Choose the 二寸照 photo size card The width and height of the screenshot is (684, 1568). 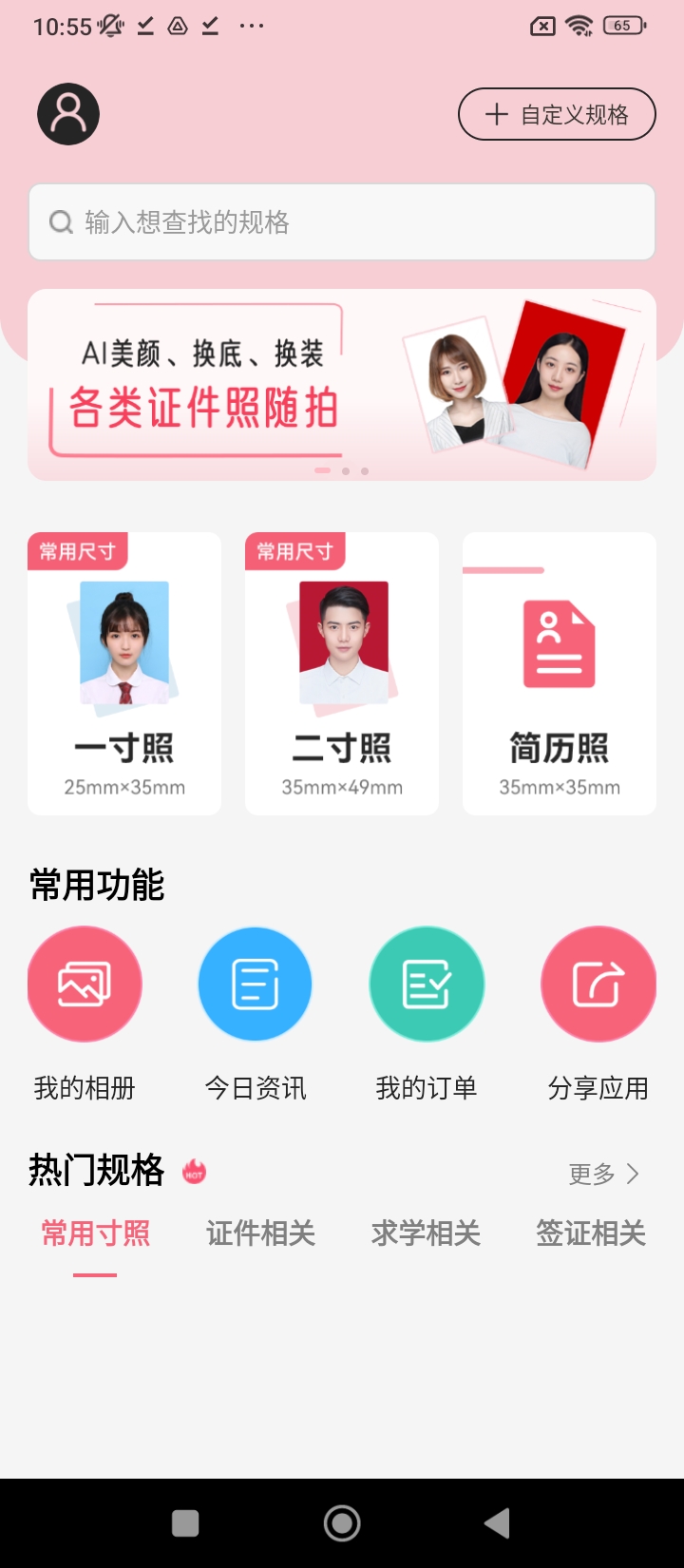342,674
